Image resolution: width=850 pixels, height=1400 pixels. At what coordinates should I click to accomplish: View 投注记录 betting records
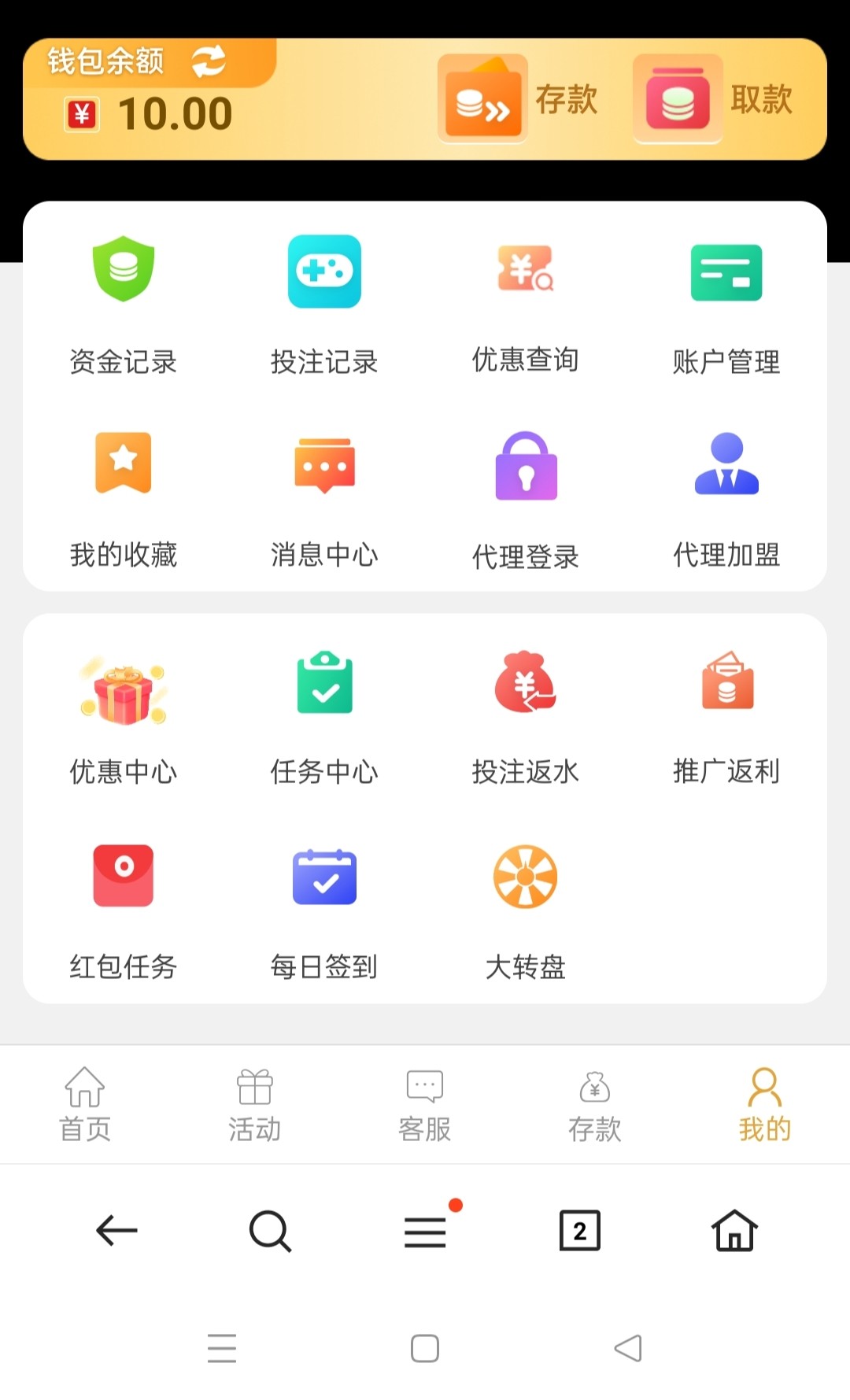click(324, 304)
